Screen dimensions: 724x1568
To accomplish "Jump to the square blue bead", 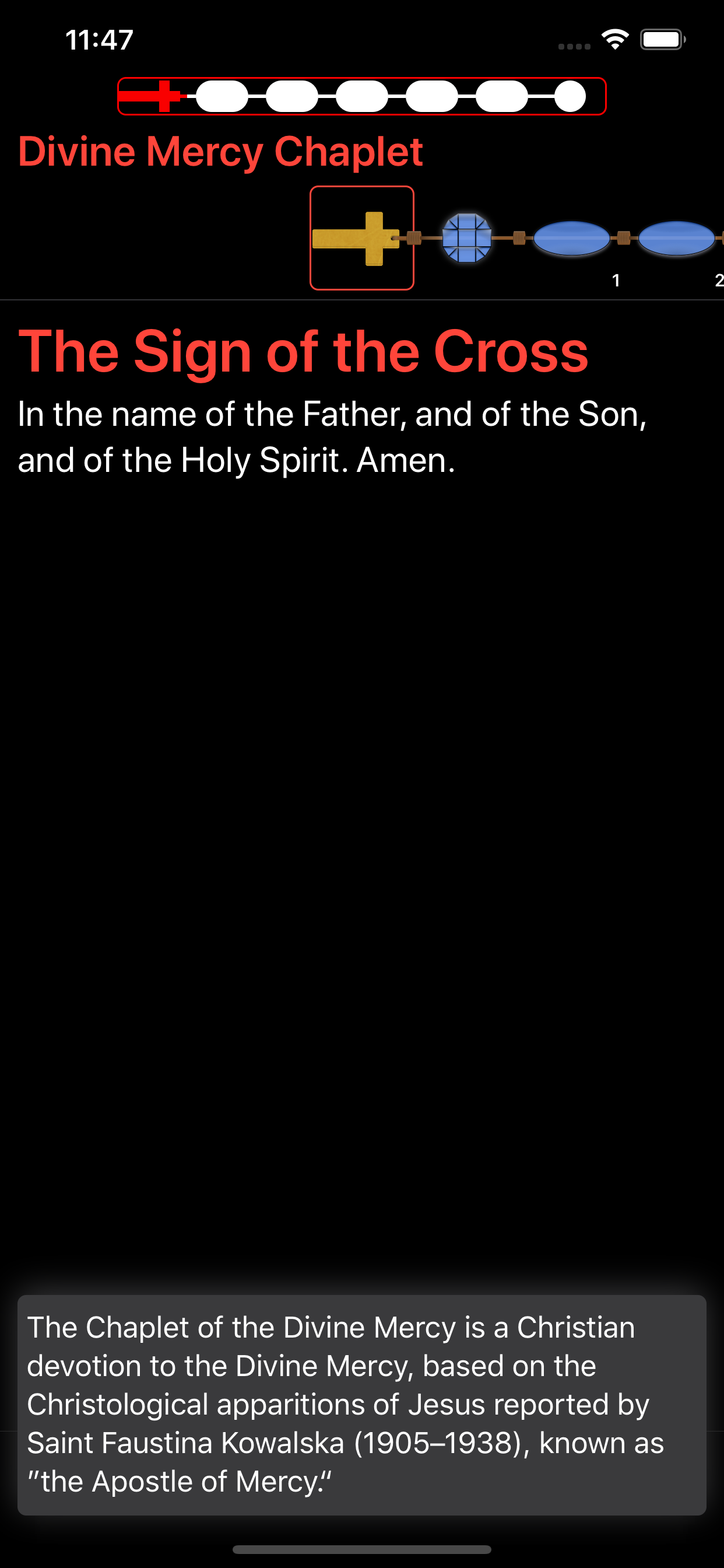I will coord(467,238).
